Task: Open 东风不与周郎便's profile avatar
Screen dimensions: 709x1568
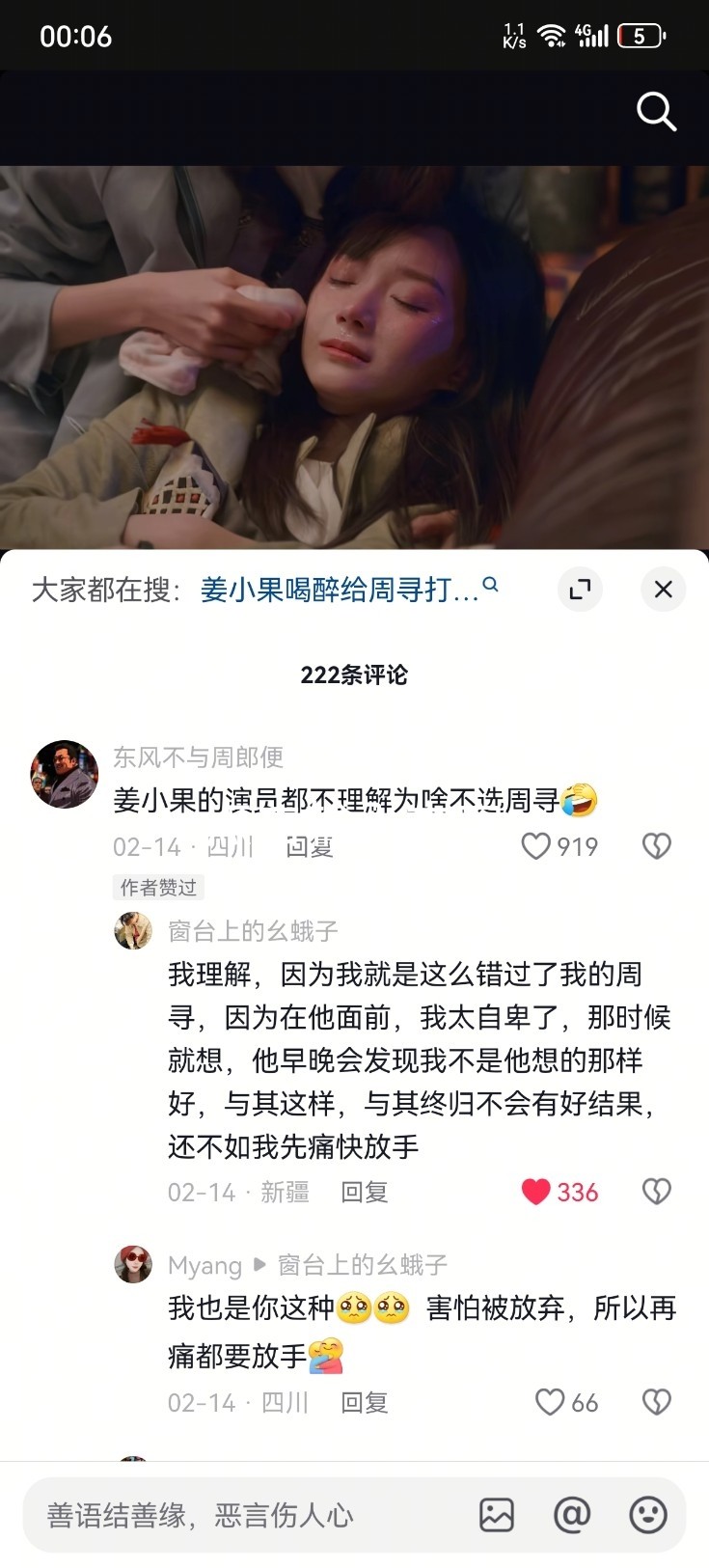Action: point(65,774)
